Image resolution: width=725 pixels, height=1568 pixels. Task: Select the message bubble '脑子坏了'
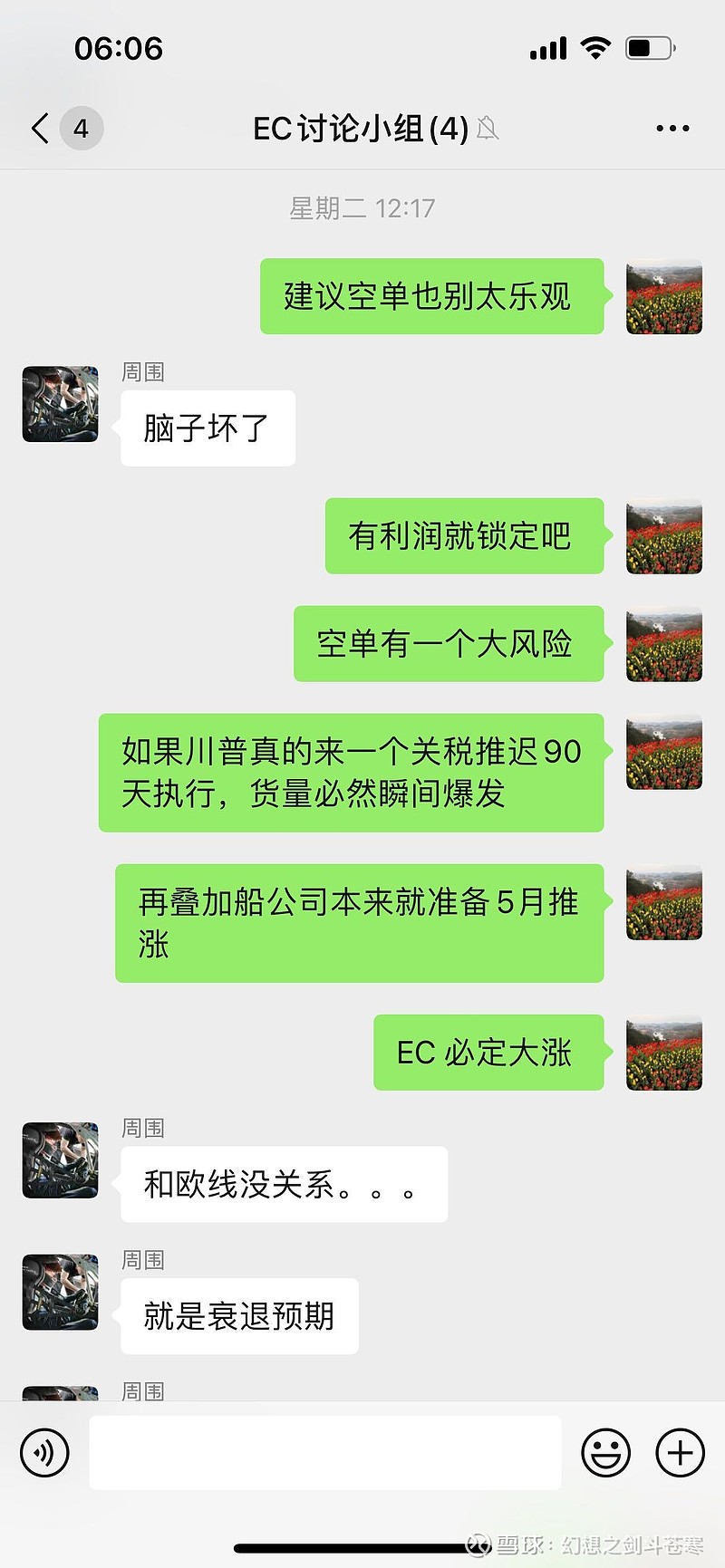(x=208, y=428)
